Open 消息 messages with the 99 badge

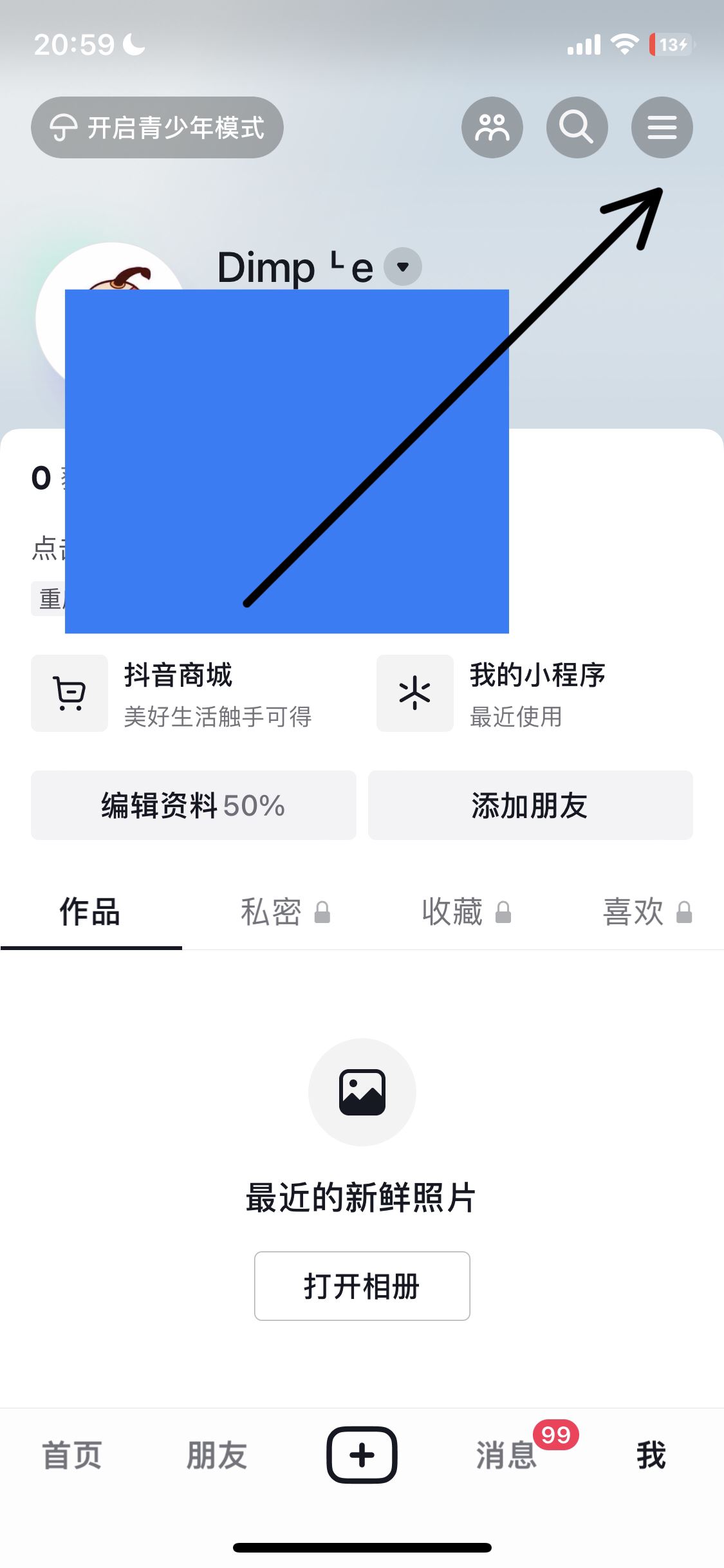[506, 1456]
